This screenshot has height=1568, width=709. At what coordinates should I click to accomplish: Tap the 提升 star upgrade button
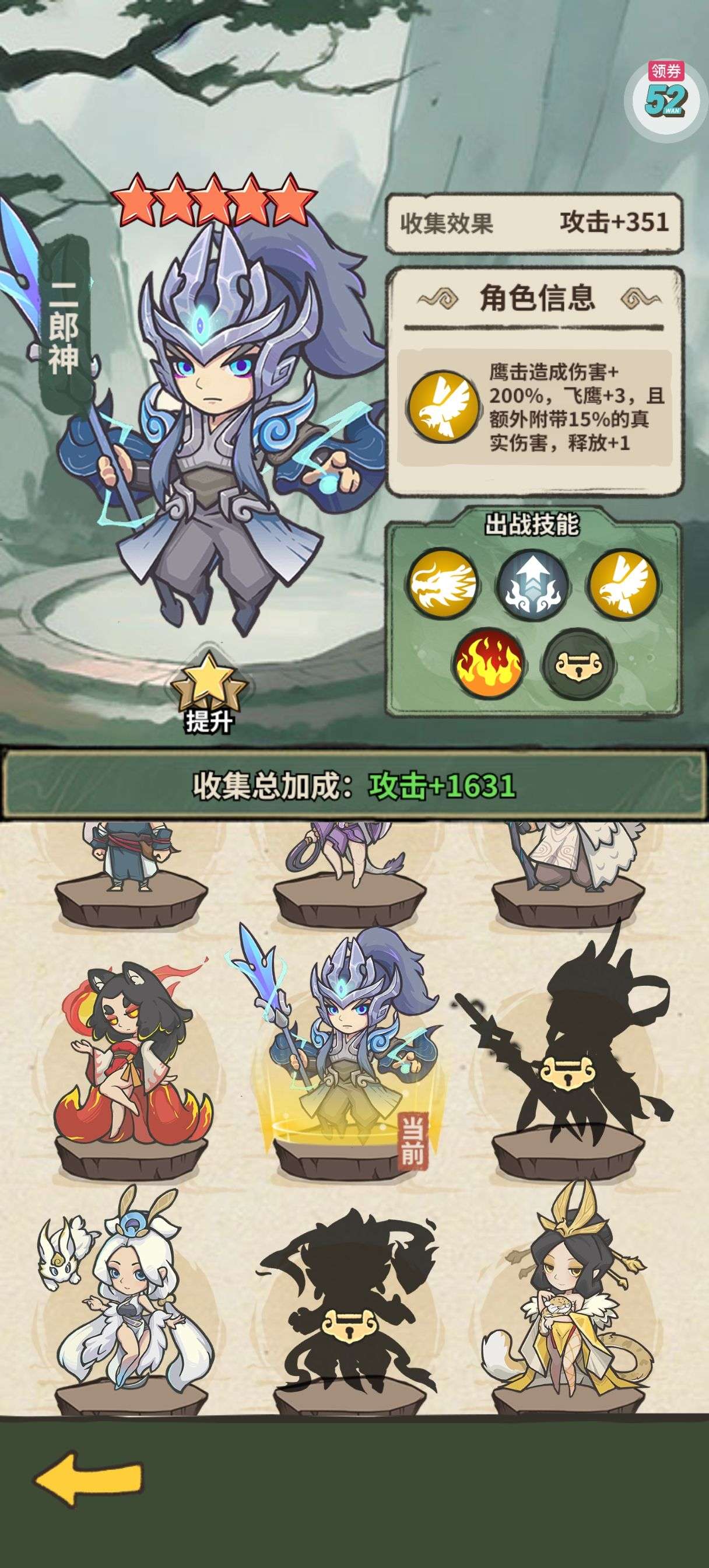click(x=209, y=692)
